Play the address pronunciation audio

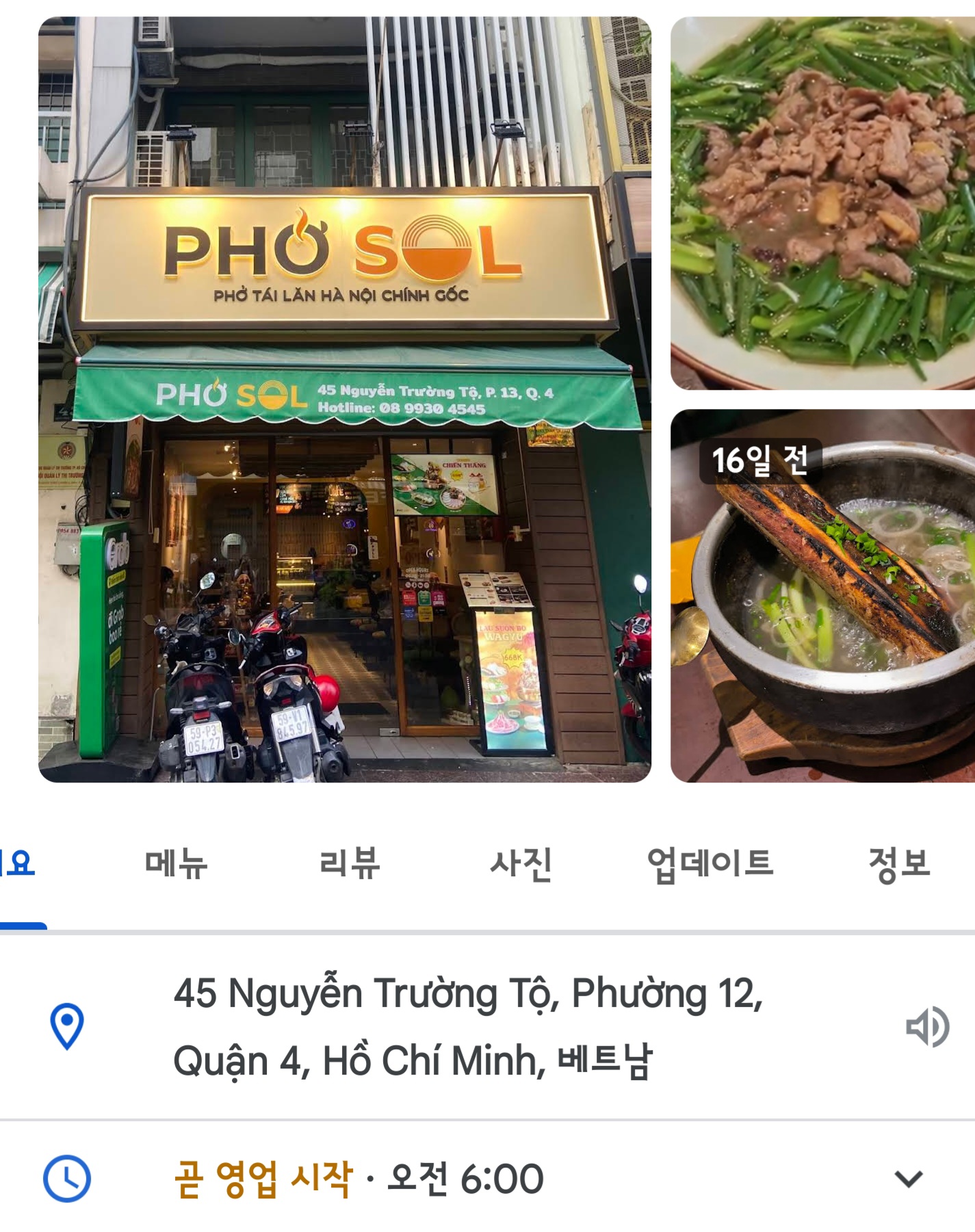tap(927, 1027)
